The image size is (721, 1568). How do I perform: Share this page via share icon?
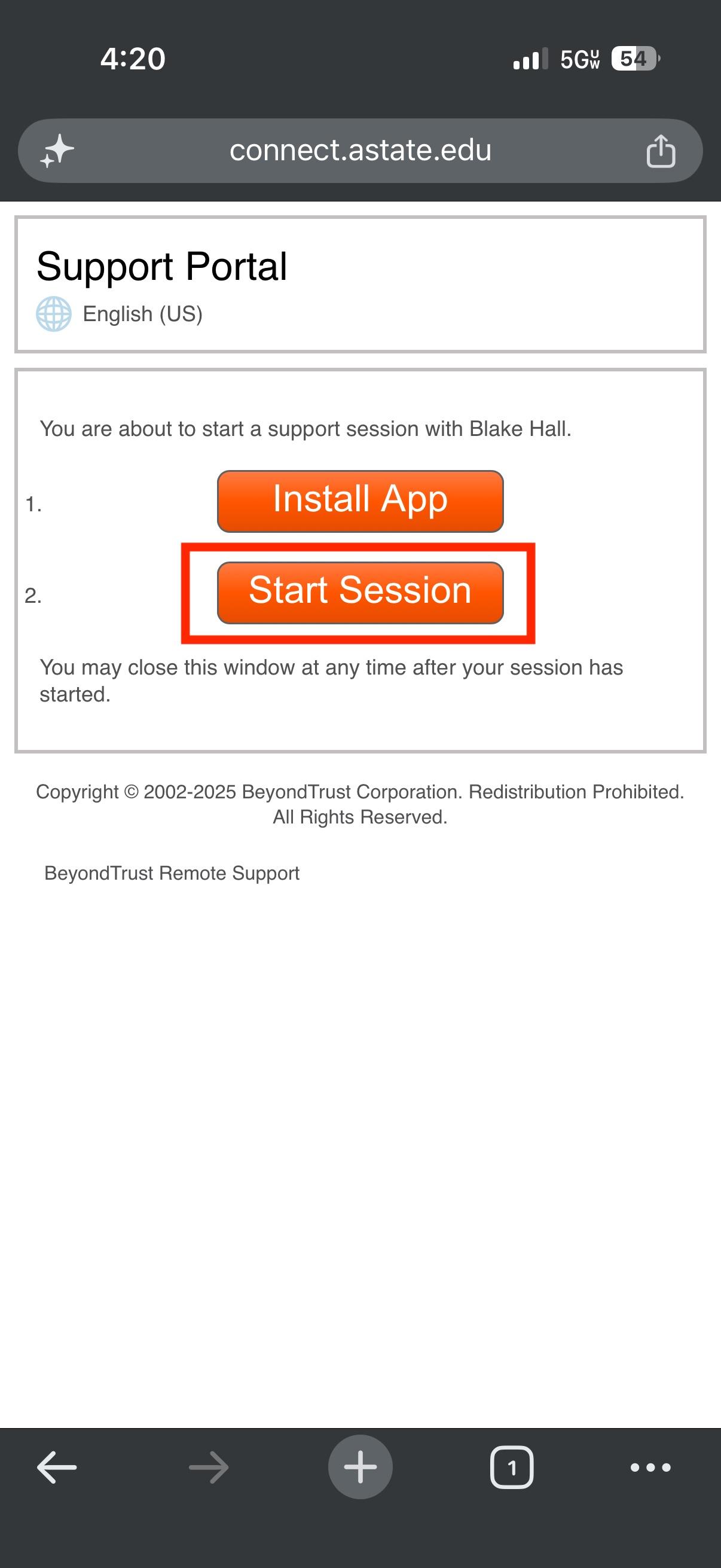661,151
